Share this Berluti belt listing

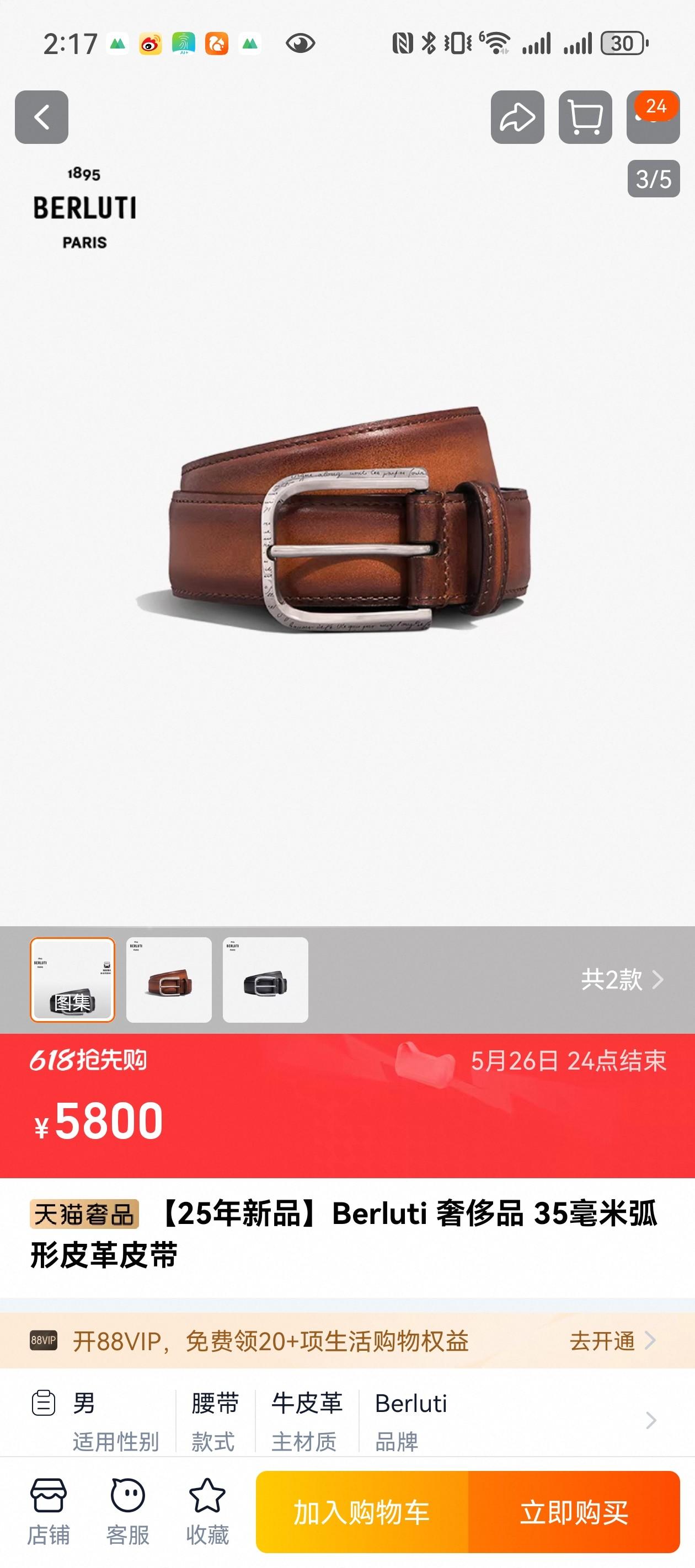tap(517, 117)
